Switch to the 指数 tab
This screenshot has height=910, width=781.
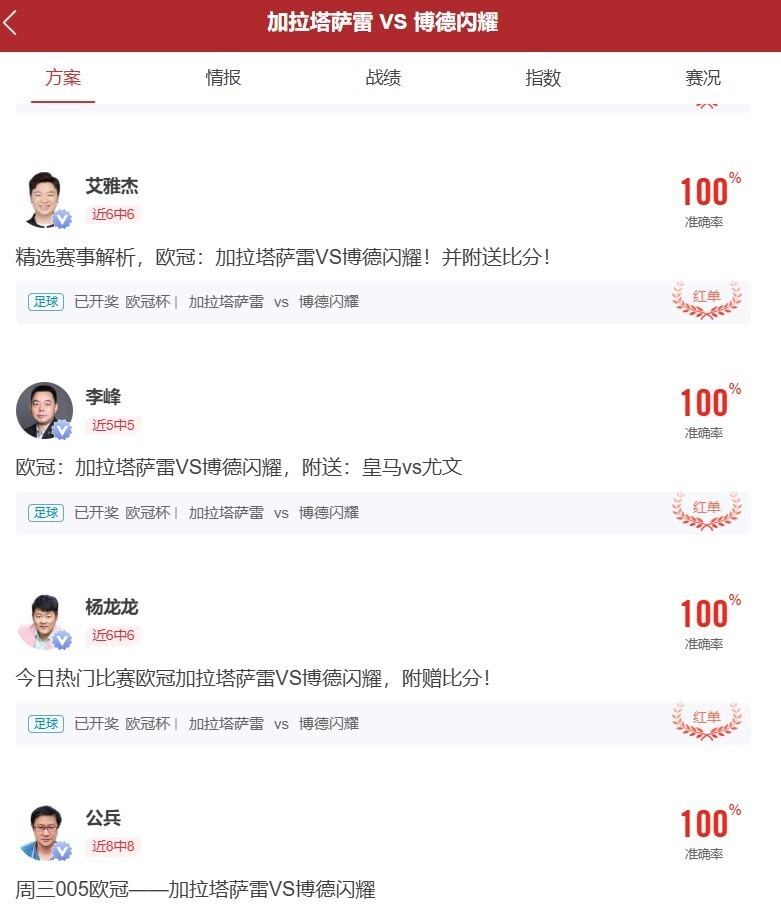(x=543, y=78)
